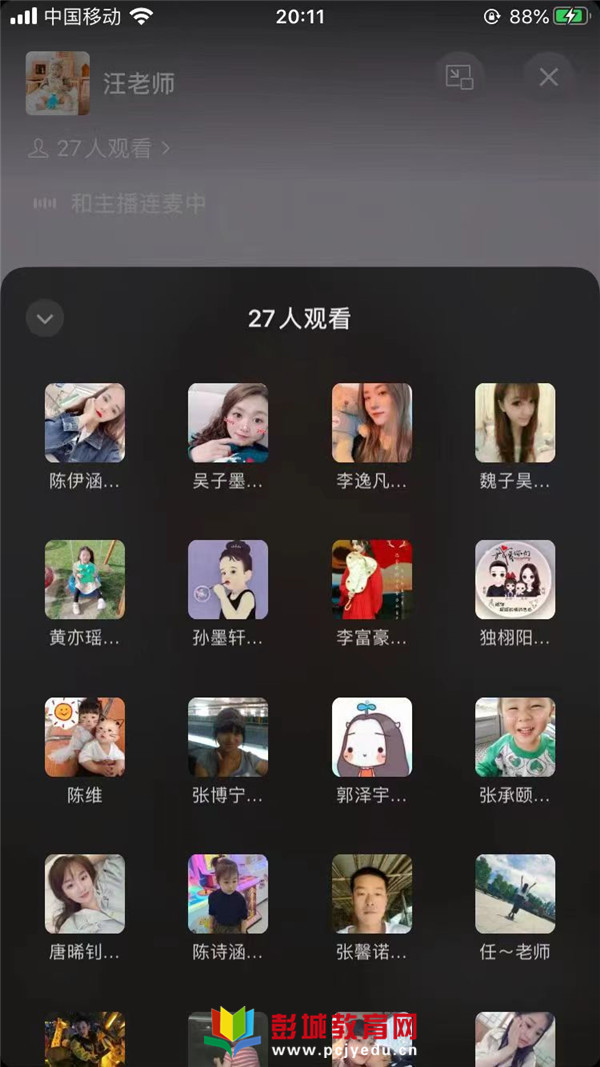This screenshot has width=600, height=1067.
Task: Open 任～老师's profile
Action: (x=515, y=894)
